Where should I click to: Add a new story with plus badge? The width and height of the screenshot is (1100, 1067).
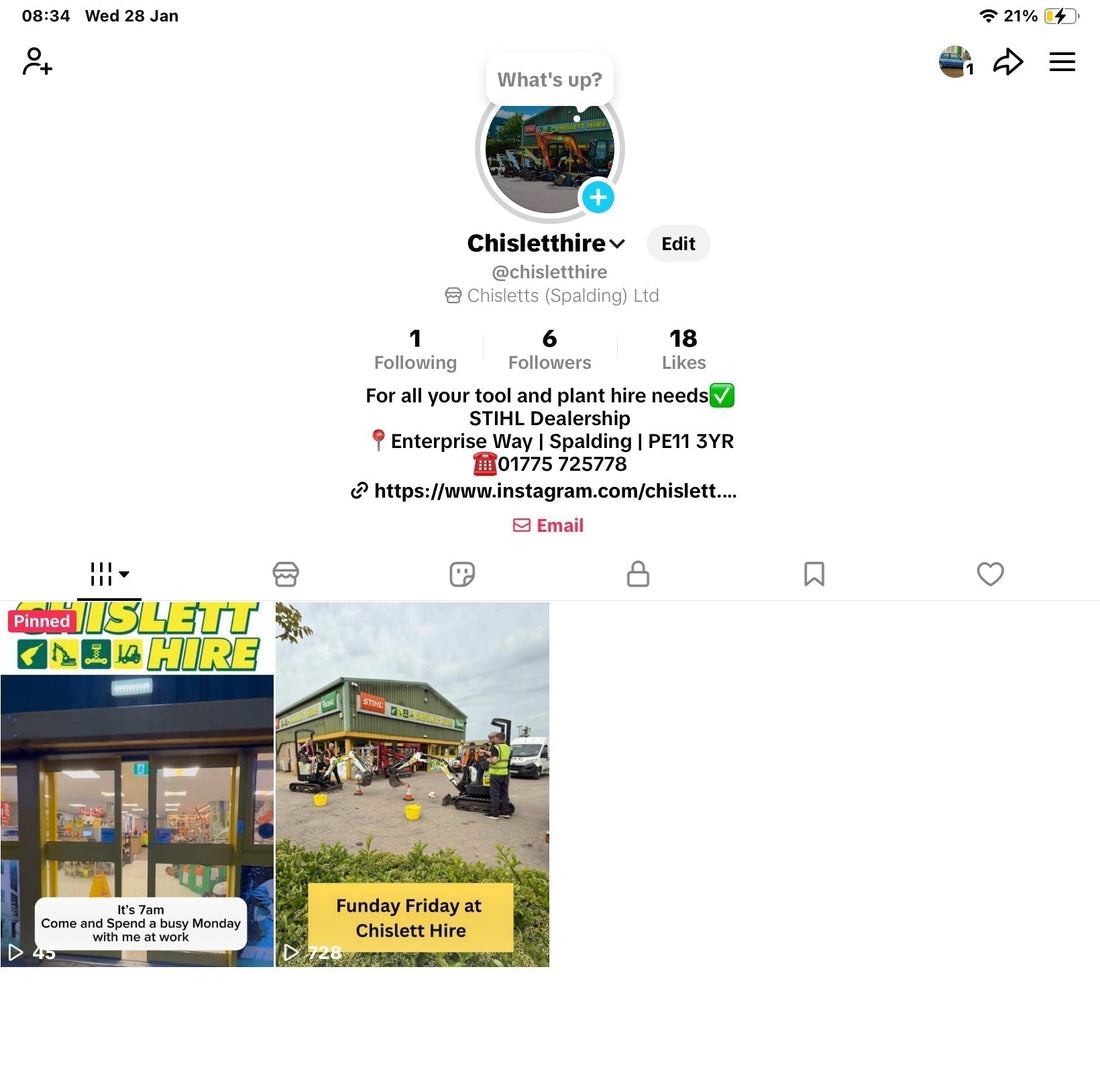coord(598,197)
